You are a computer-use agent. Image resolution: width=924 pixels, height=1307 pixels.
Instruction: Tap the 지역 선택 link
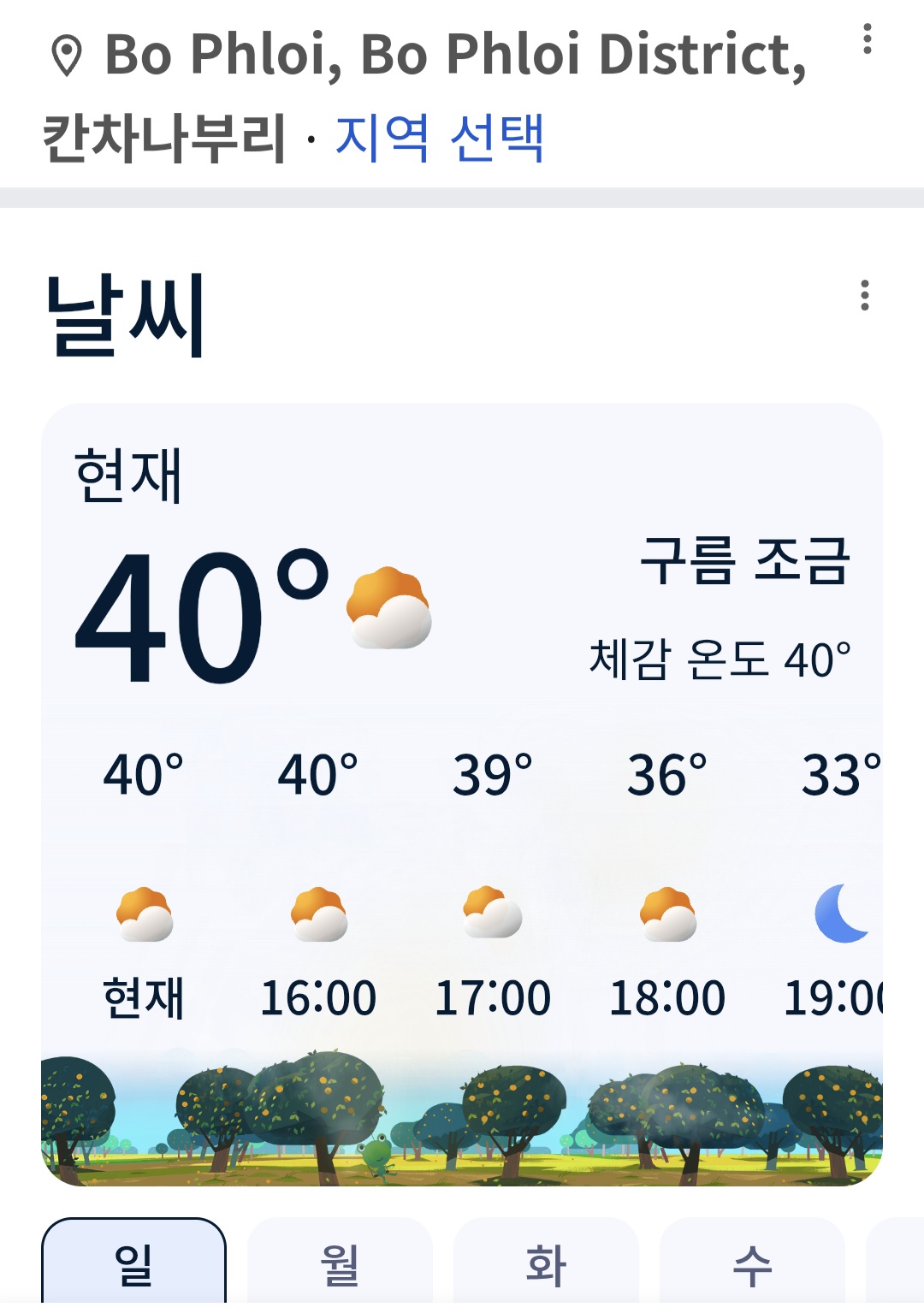point(440,138)
